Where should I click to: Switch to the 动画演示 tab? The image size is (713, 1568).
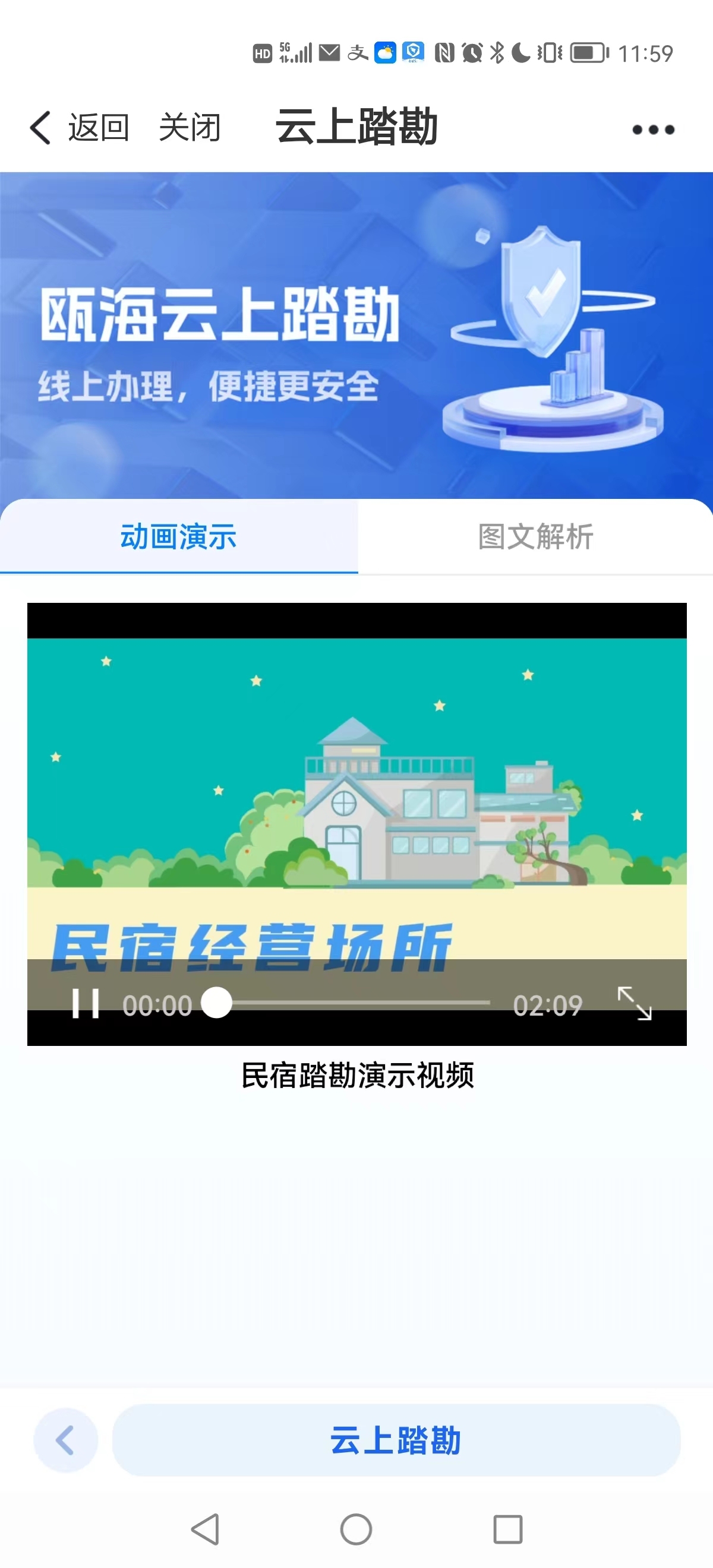(178, 537)
